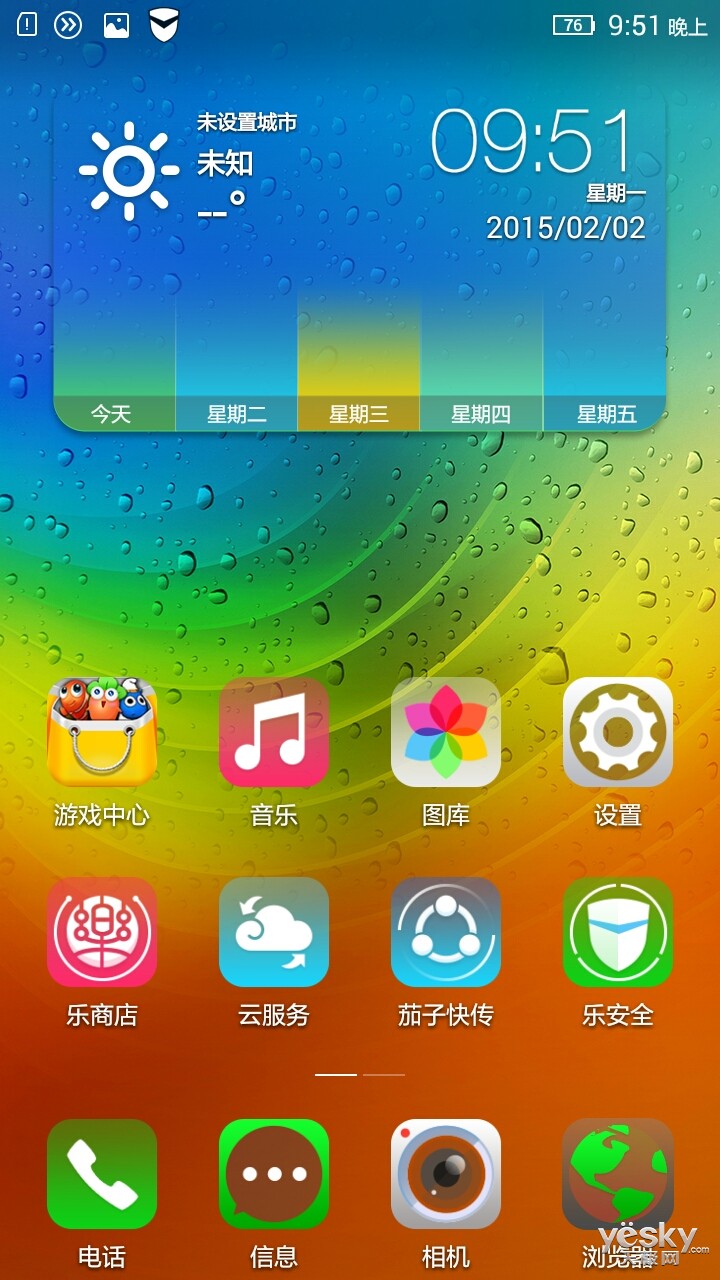Open the 电话 phone dialer
The height and width of the screenshot is (1280, 720).
click(102, 1174)
